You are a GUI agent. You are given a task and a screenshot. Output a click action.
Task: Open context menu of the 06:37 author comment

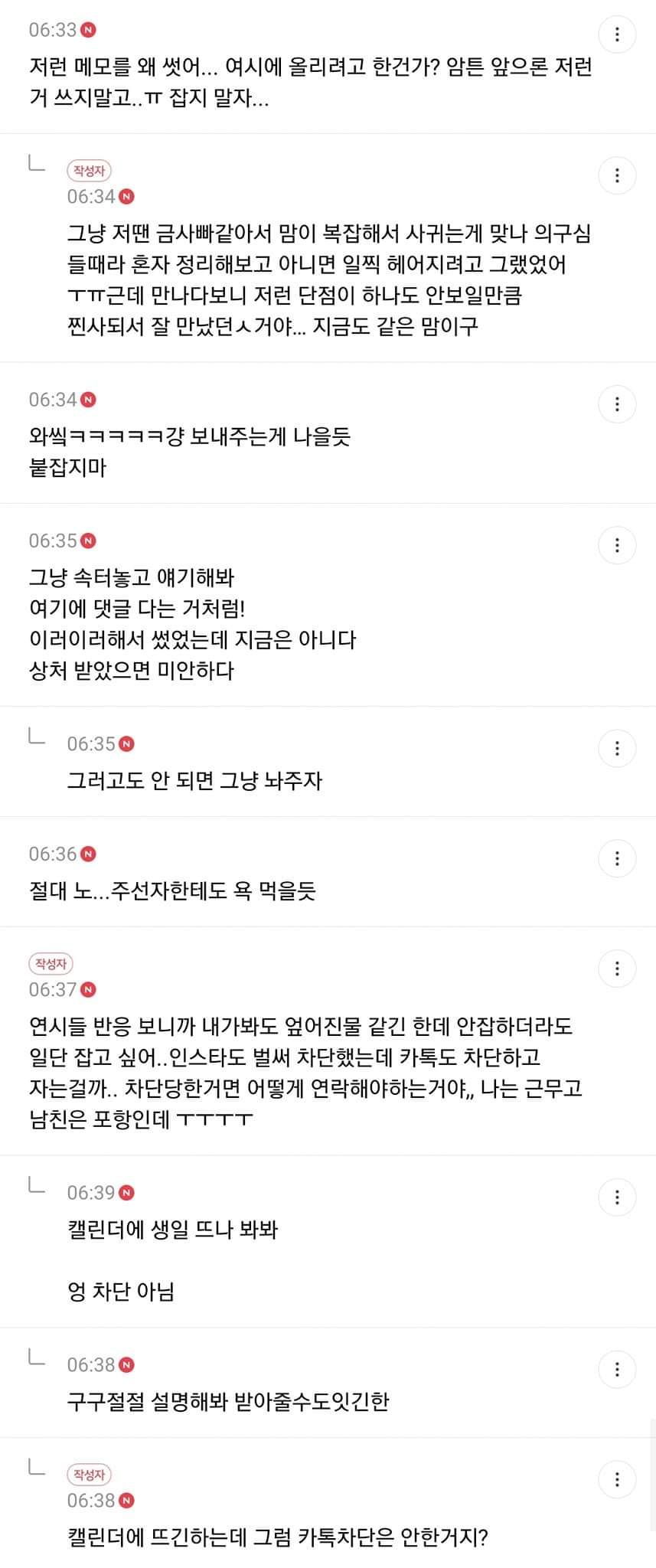[x=617, y=969]
